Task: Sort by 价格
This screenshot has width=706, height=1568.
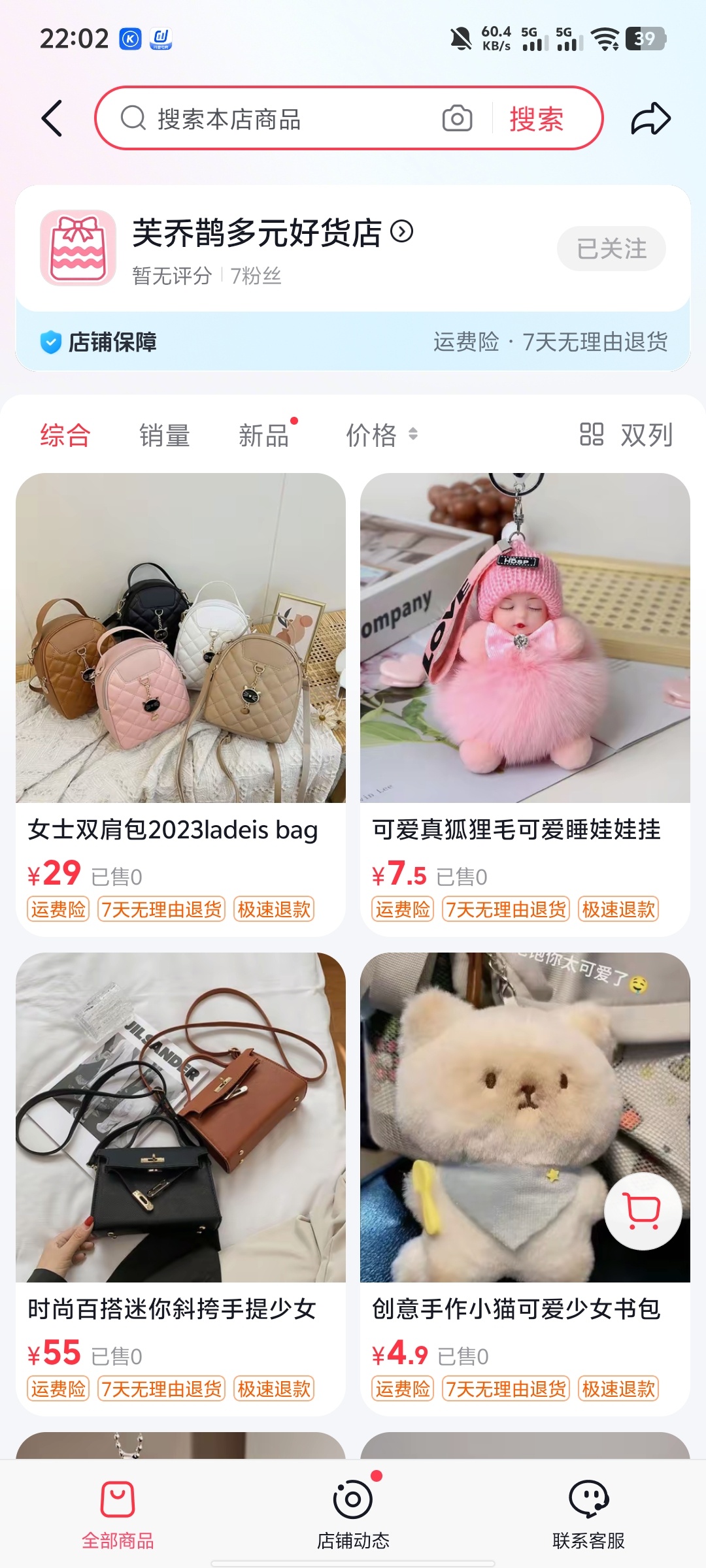Action: point(380,435)
